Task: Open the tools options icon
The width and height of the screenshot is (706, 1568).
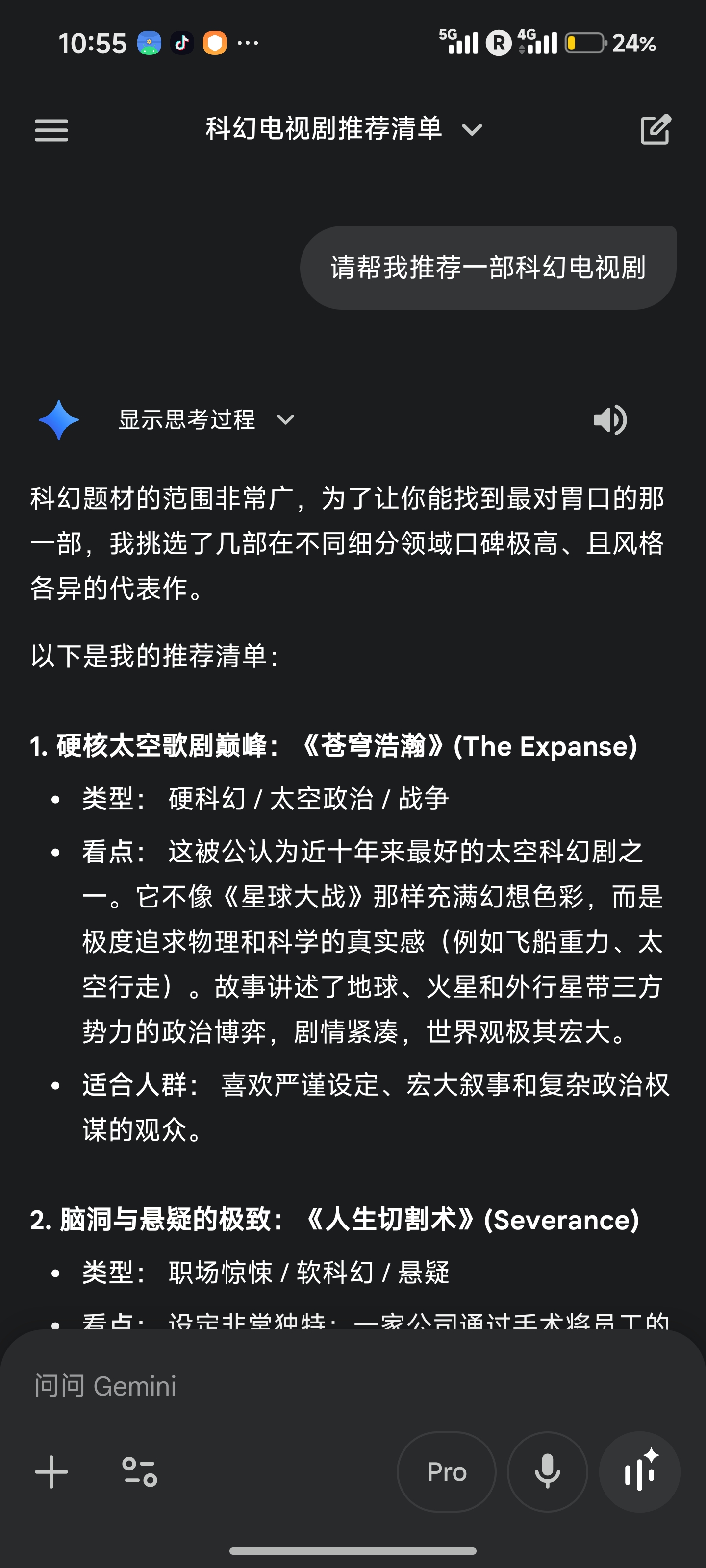Action: coord(140,1472)
